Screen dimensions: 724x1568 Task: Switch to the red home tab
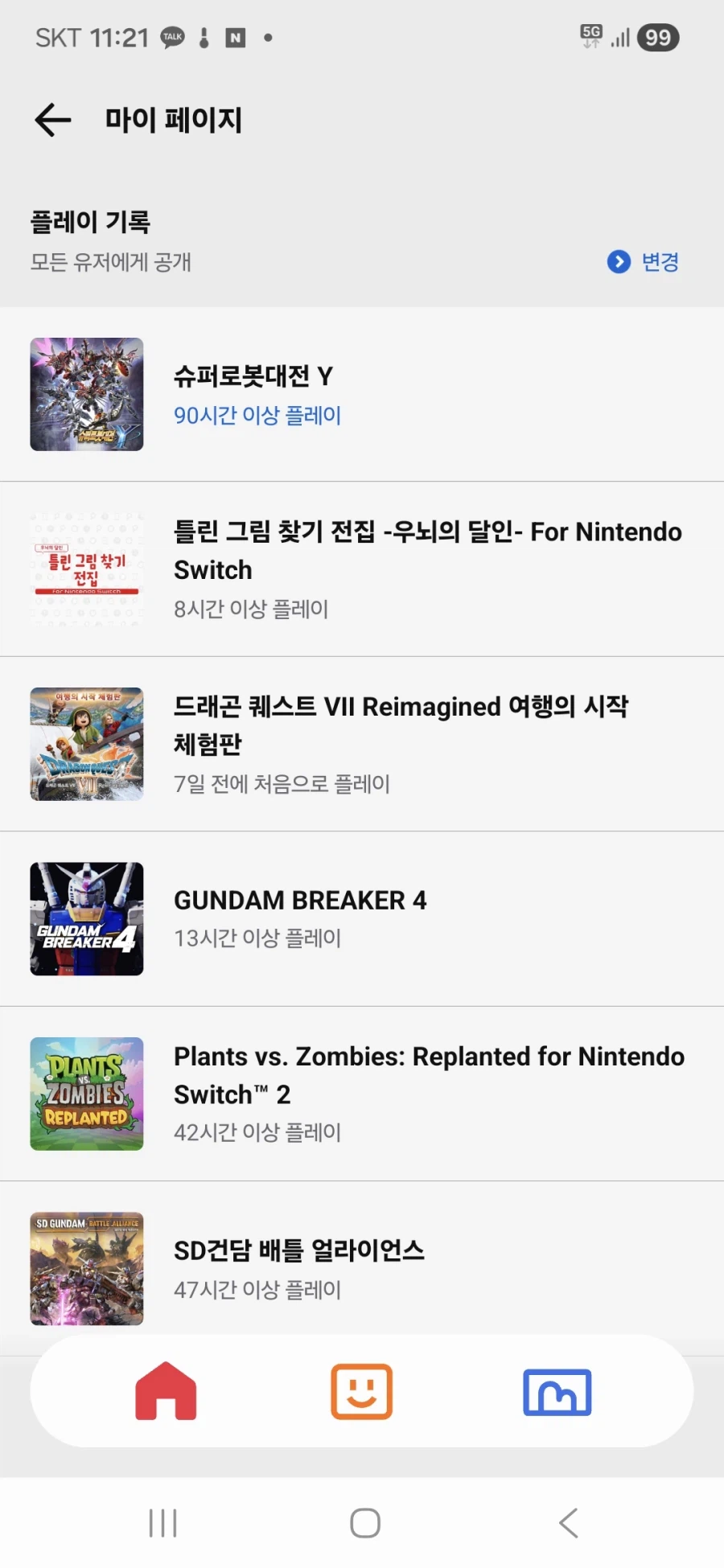[166, 1392]
